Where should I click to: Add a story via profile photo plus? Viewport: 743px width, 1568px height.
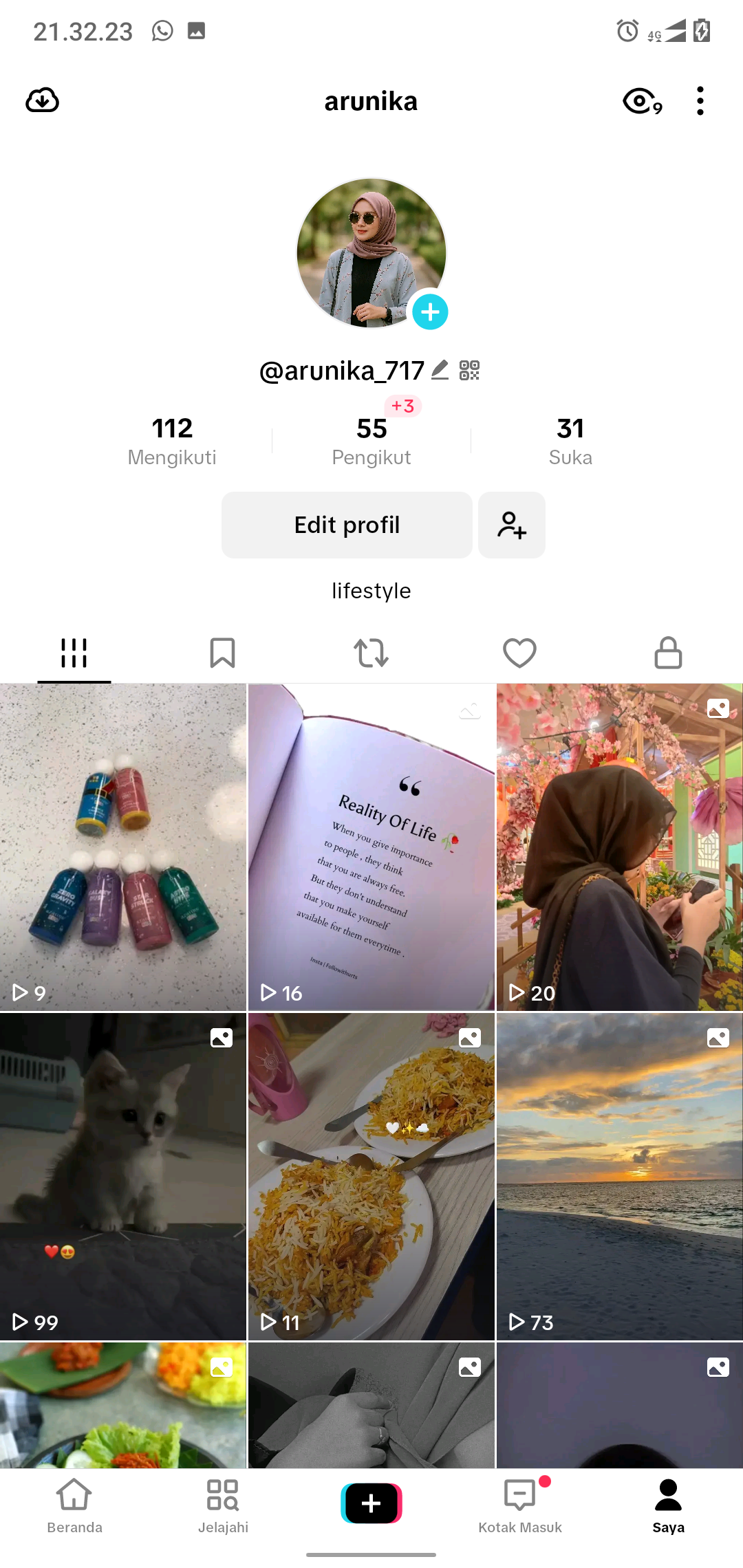430,312
